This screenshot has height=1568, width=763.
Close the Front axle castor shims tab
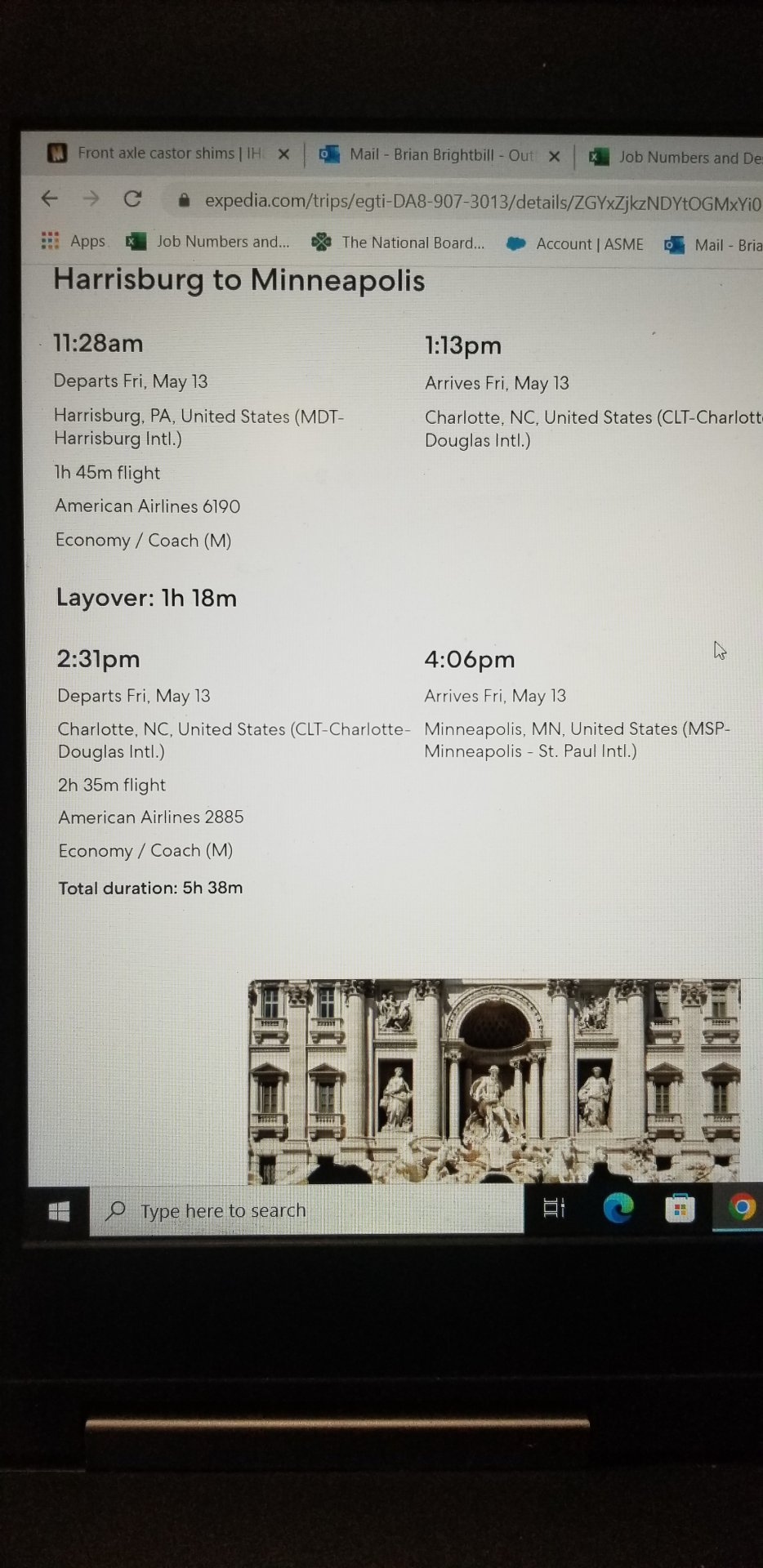pyautogui.click(x=283, y=154)
